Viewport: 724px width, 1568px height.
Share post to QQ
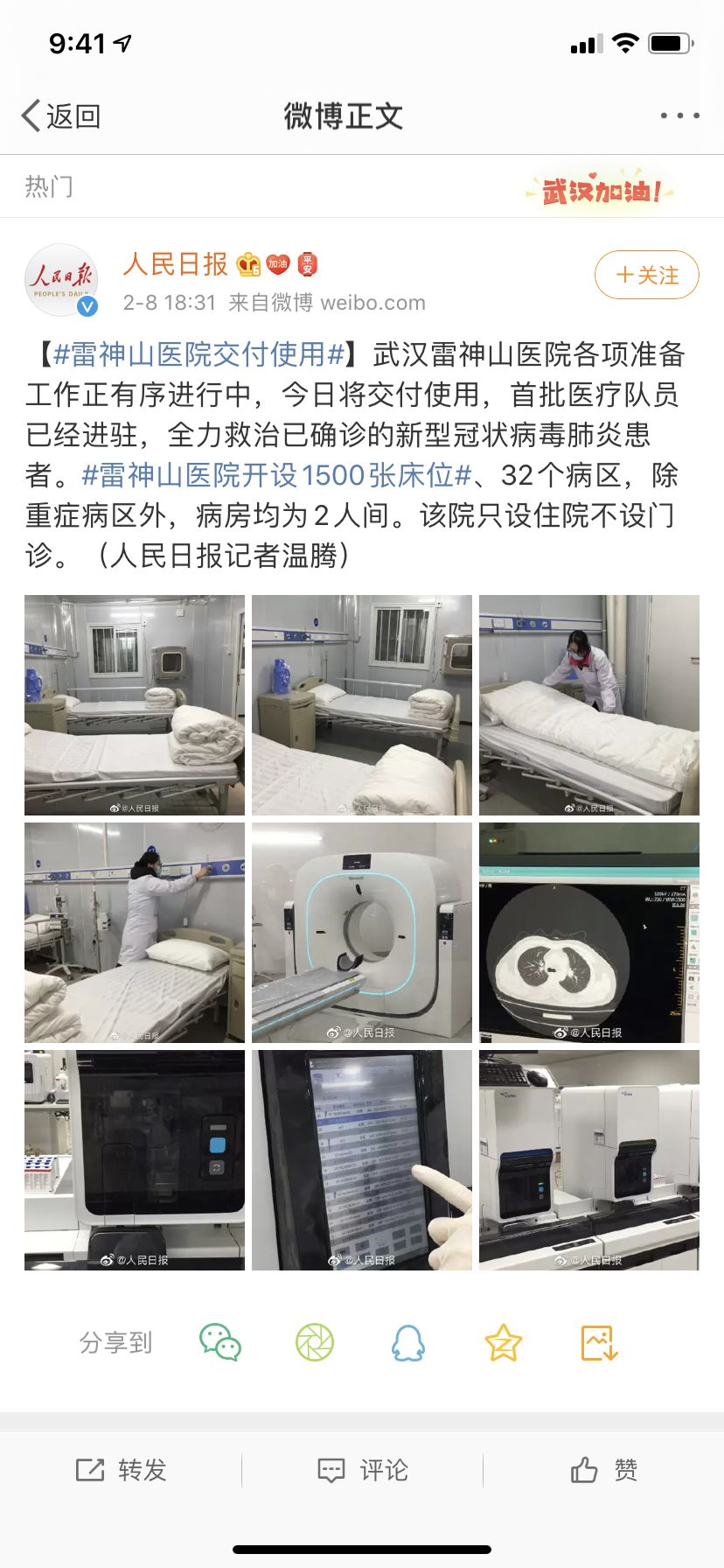click(x=408, y=1342)
